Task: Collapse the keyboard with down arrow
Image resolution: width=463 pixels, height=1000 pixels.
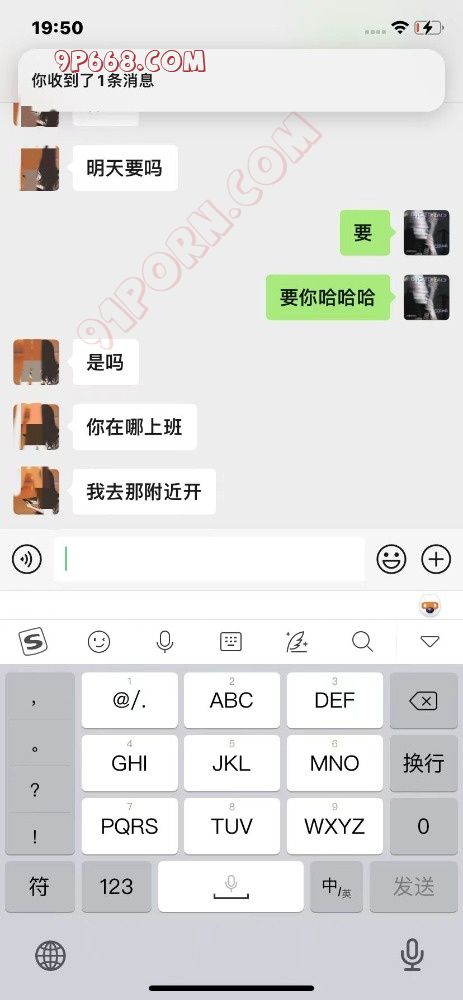Action: tap(430, 642)
